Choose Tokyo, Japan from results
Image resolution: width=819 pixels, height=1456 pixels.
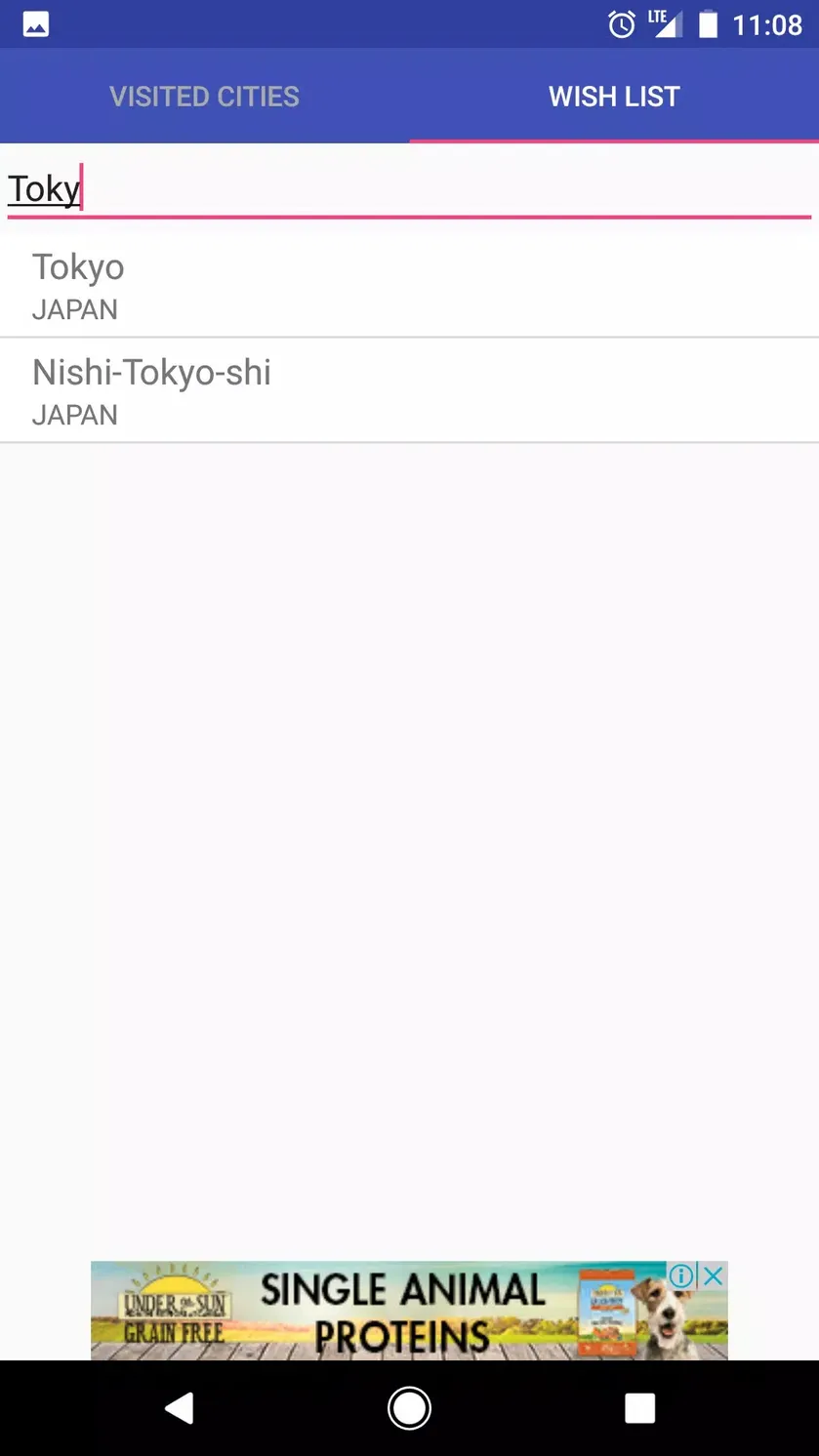pos(409,286)
